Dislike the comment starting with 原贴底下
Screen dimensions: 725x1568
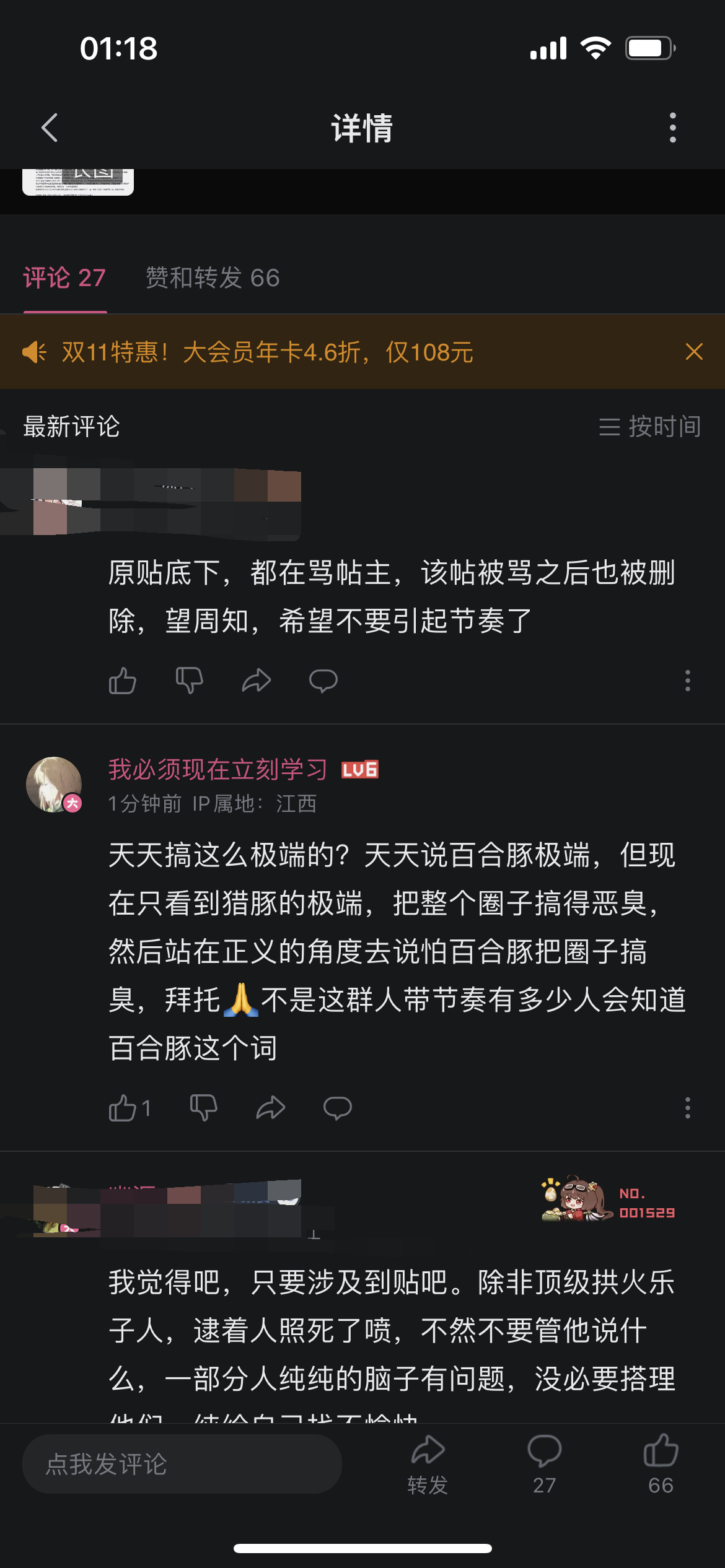pos(190,681)
